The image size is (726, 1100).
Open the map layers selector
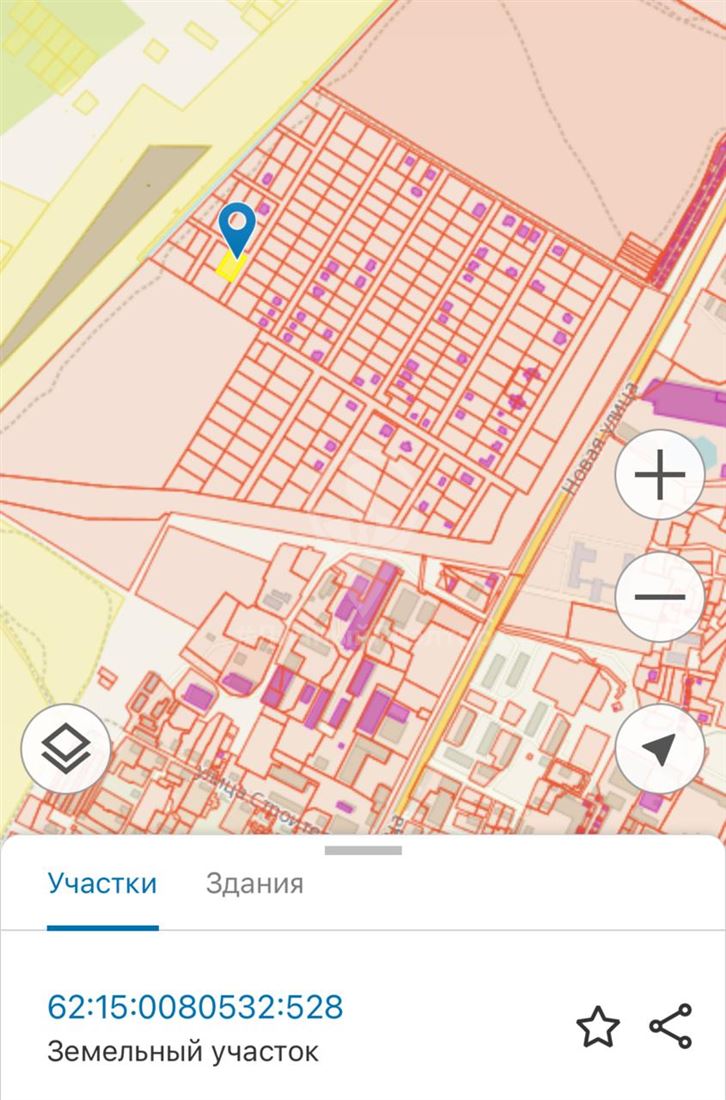coord(66,749)
